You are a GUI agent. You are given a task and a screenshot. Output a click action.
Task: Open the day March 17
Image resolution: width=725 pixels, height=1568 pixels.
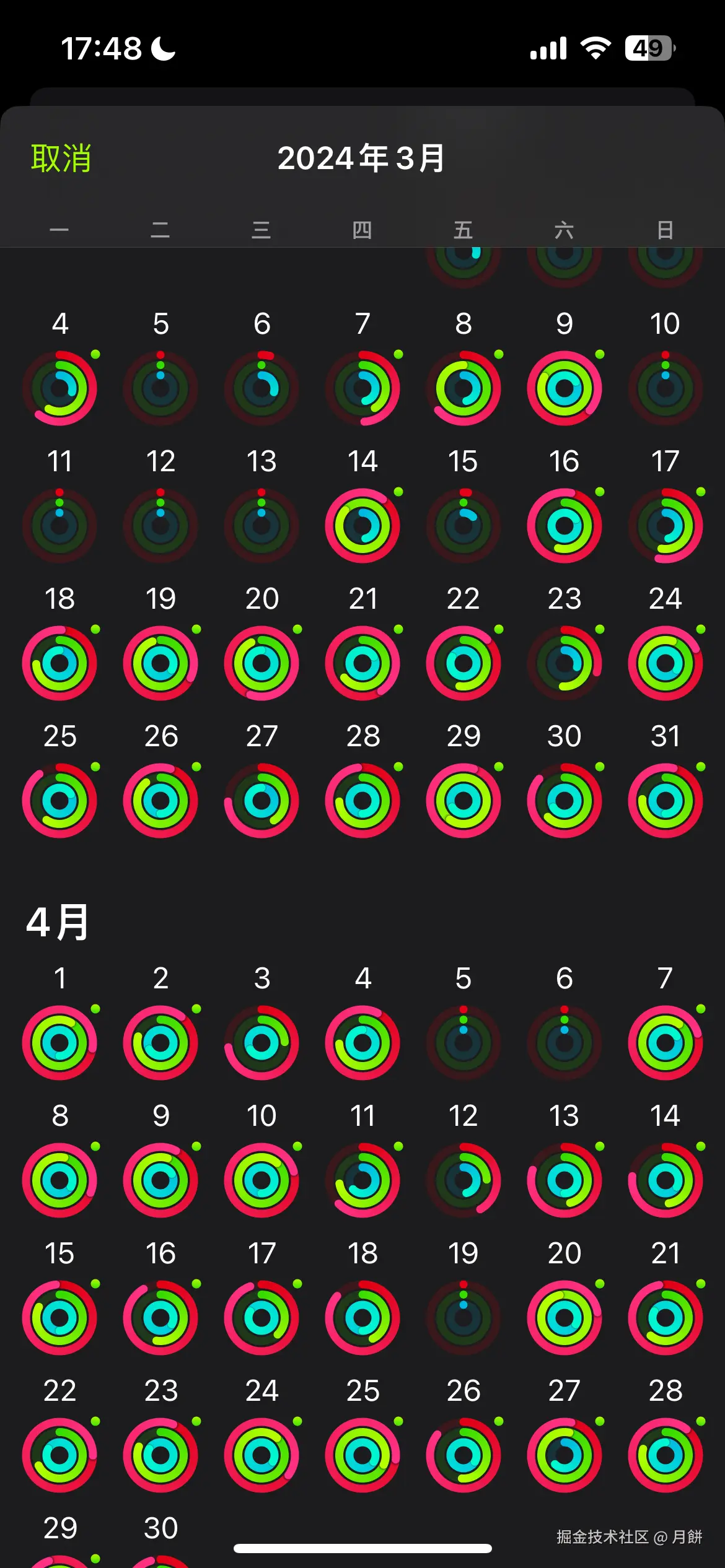[x=665, y=525]
